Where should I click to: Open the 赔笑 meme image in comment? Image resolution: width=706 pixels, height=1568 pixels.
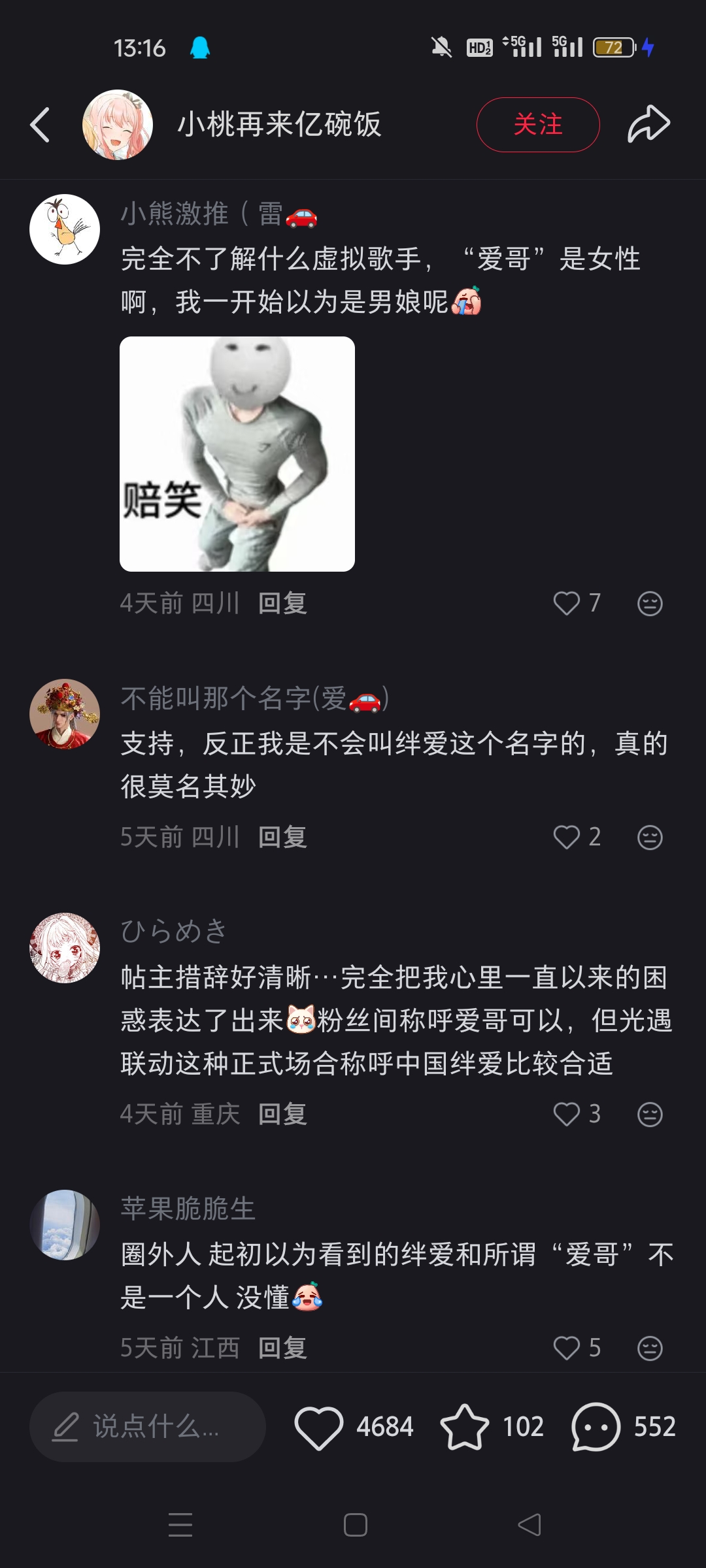(237, 454)
